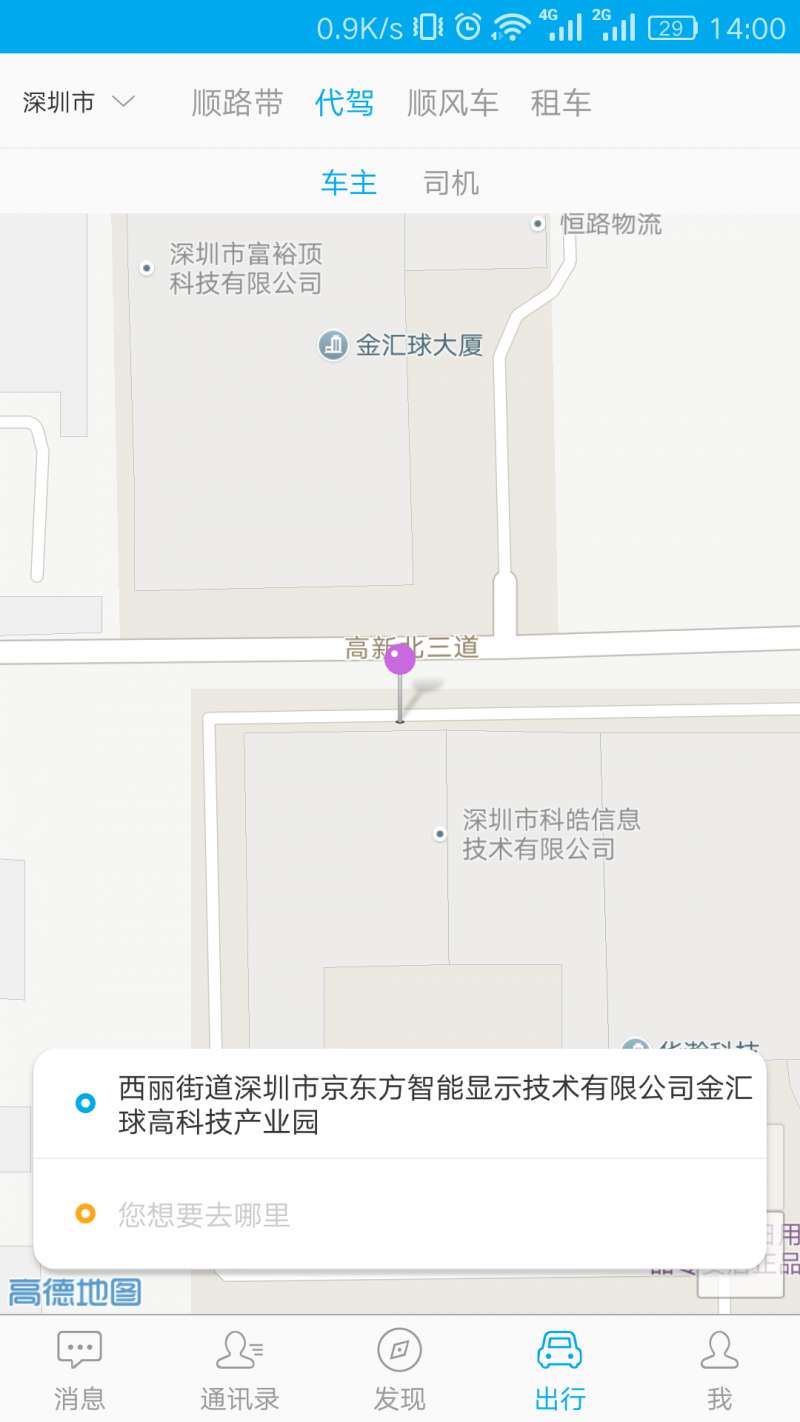The width and height of the screenshot is (800, 1422).
Task: Open the 消息 tab
Action: click(80, 1370)
